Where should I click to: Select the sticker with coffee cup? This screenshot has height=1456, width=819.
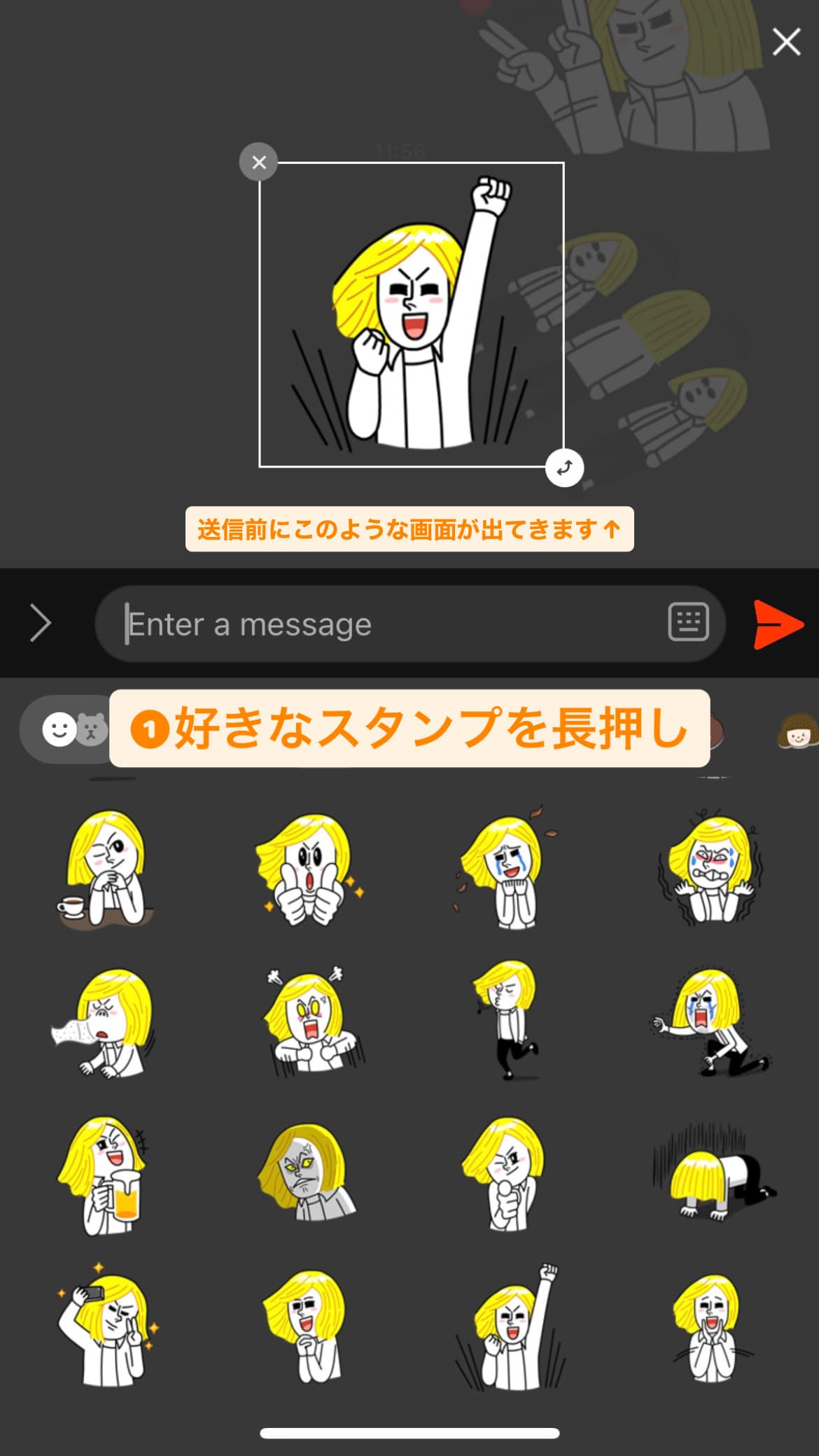(105, 869)
